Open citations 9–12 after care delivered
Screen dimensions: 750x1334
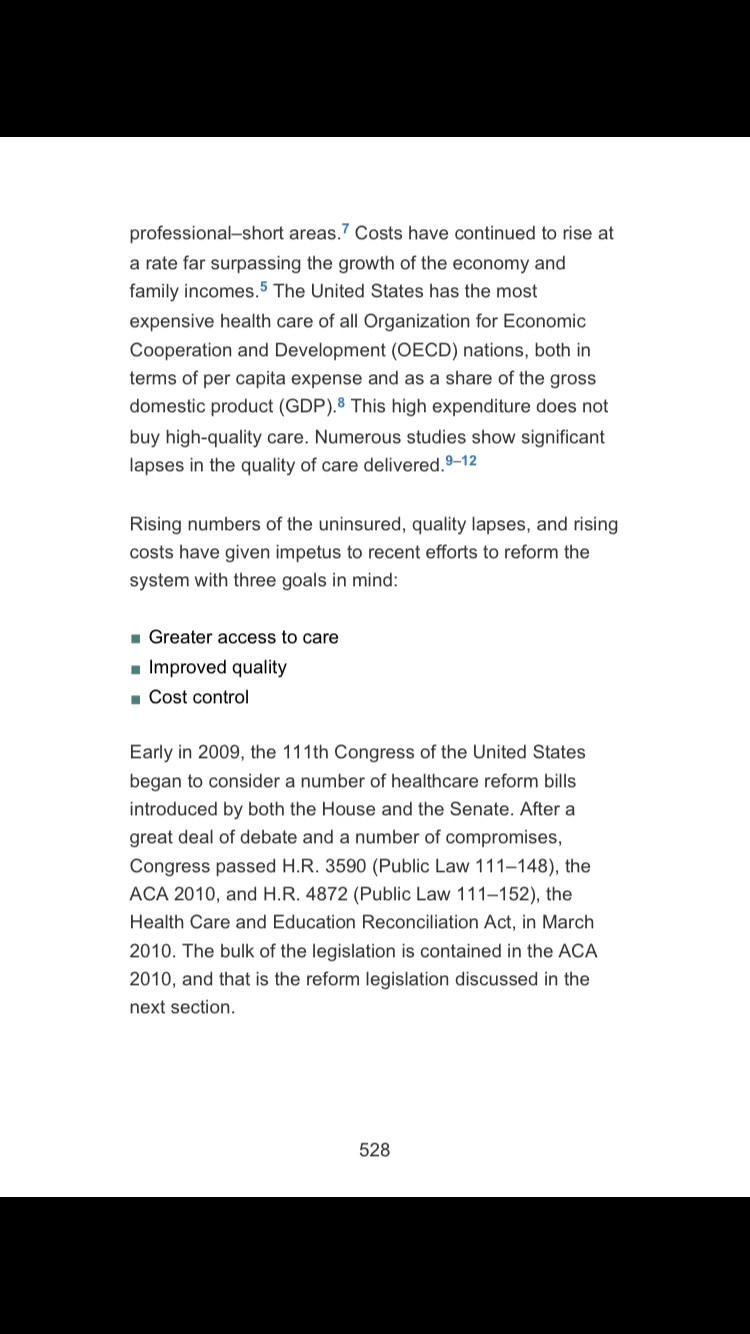pyautogui.click(x=461, y=461)
